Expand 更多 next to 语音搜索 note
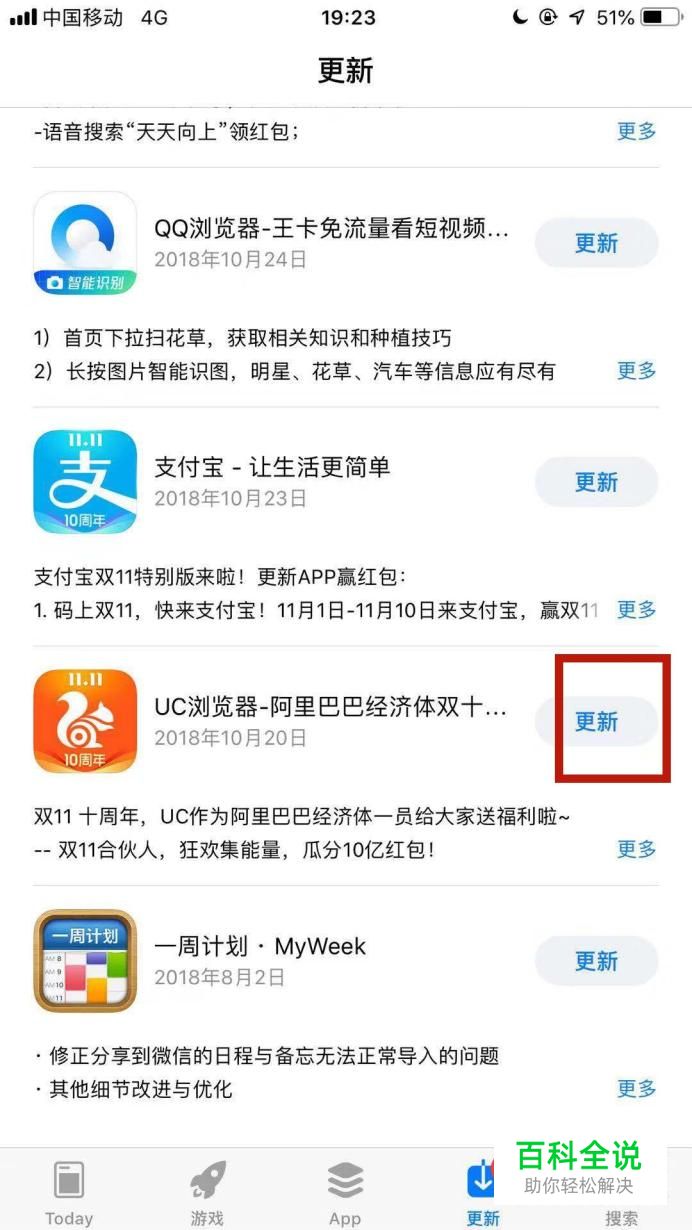The width and height of the screenshot is (692, 1230). 636,131
